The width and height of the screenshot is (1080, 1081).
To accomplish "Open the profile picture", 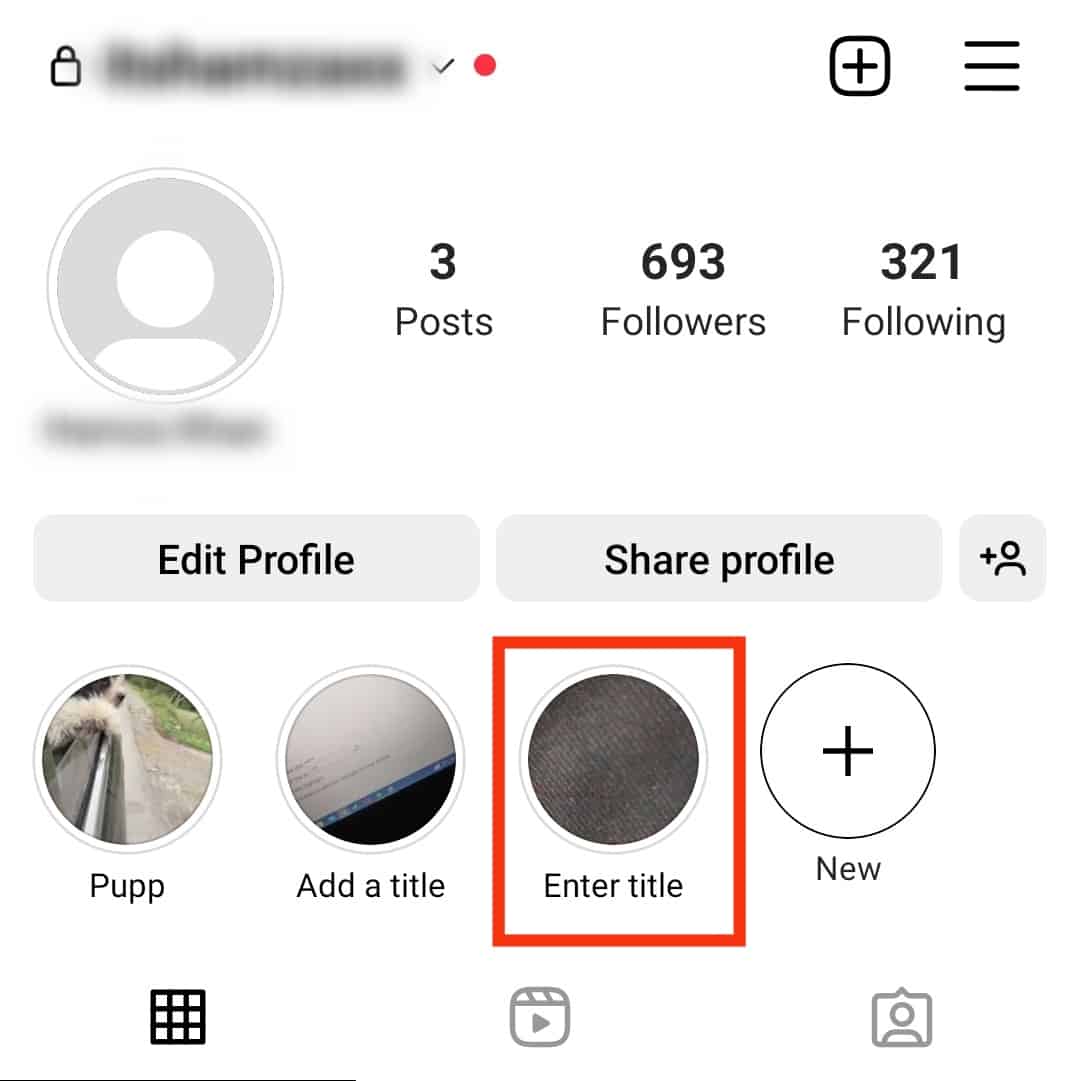I will tap(165, 286).
